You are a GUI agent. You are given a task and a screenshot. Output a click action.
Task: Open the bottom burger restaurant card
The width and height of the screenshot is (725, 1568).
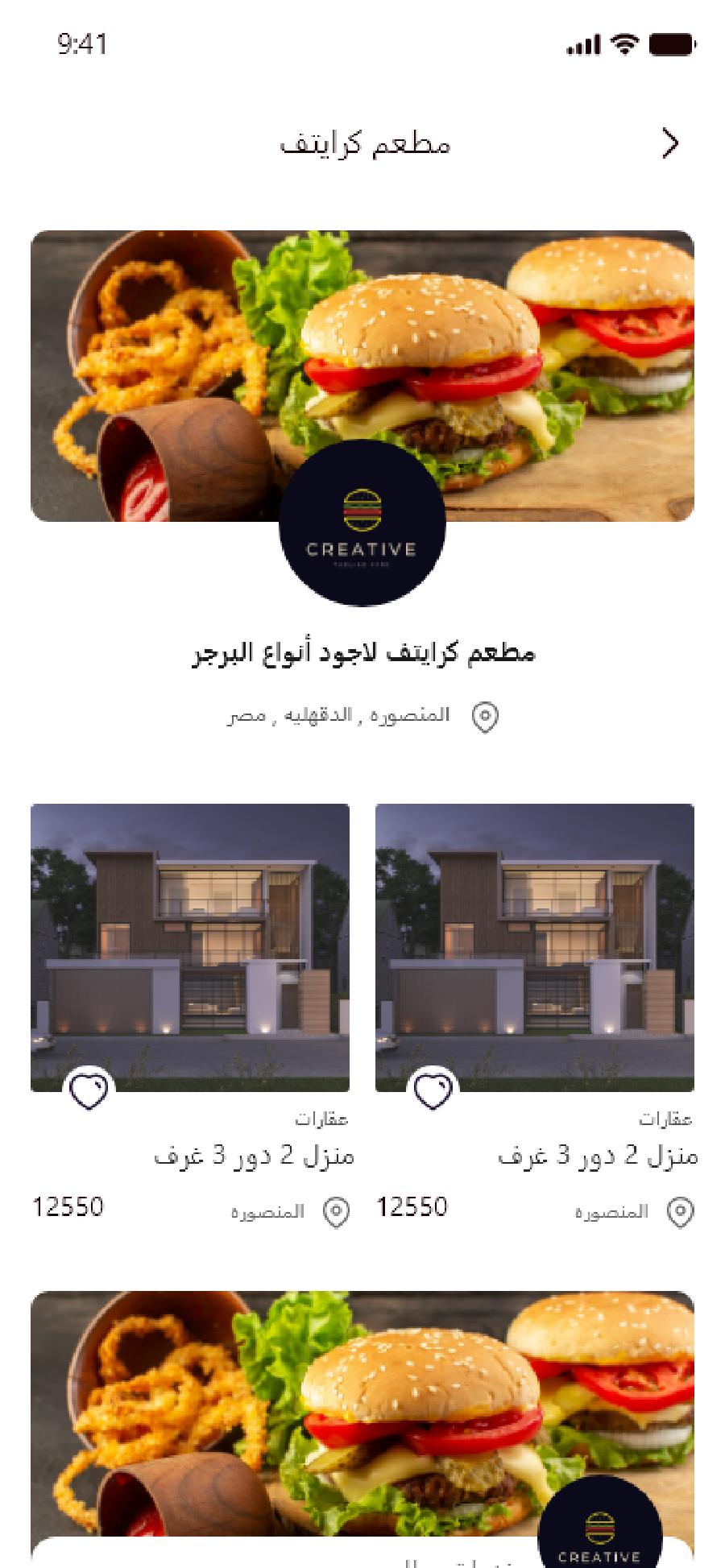click(362, 1429)
